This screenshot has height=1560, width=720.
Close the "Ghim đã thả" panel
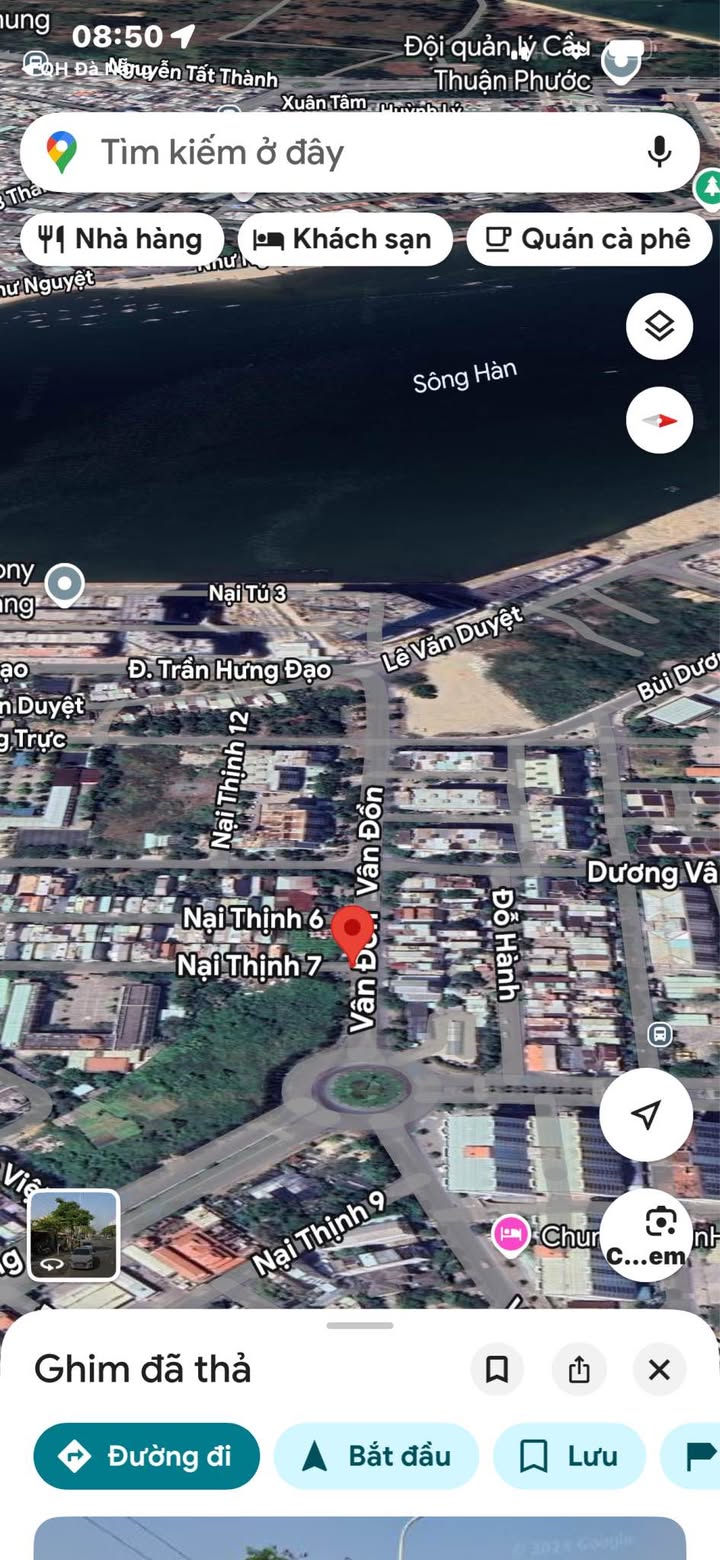click(659, 1369)
